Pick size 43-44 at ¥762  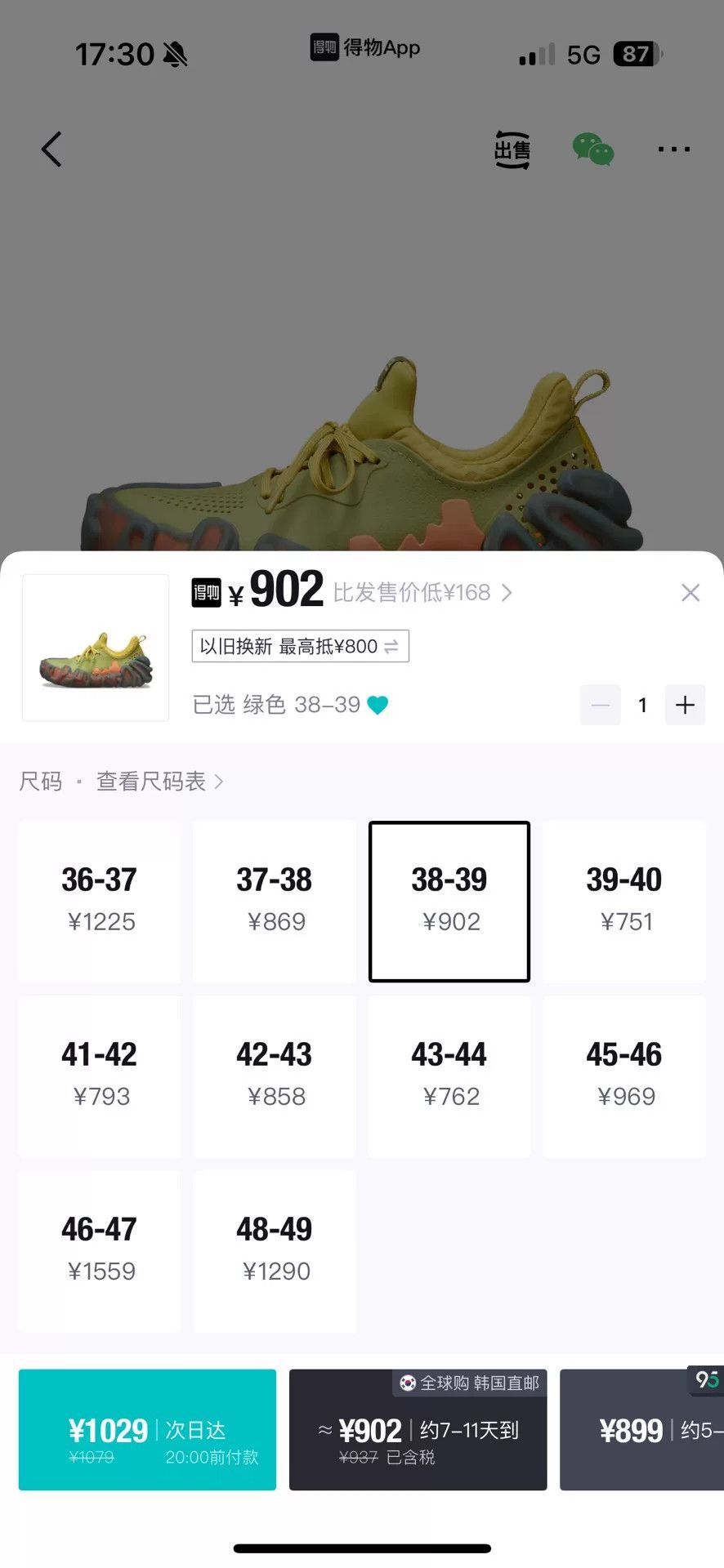449,1076
